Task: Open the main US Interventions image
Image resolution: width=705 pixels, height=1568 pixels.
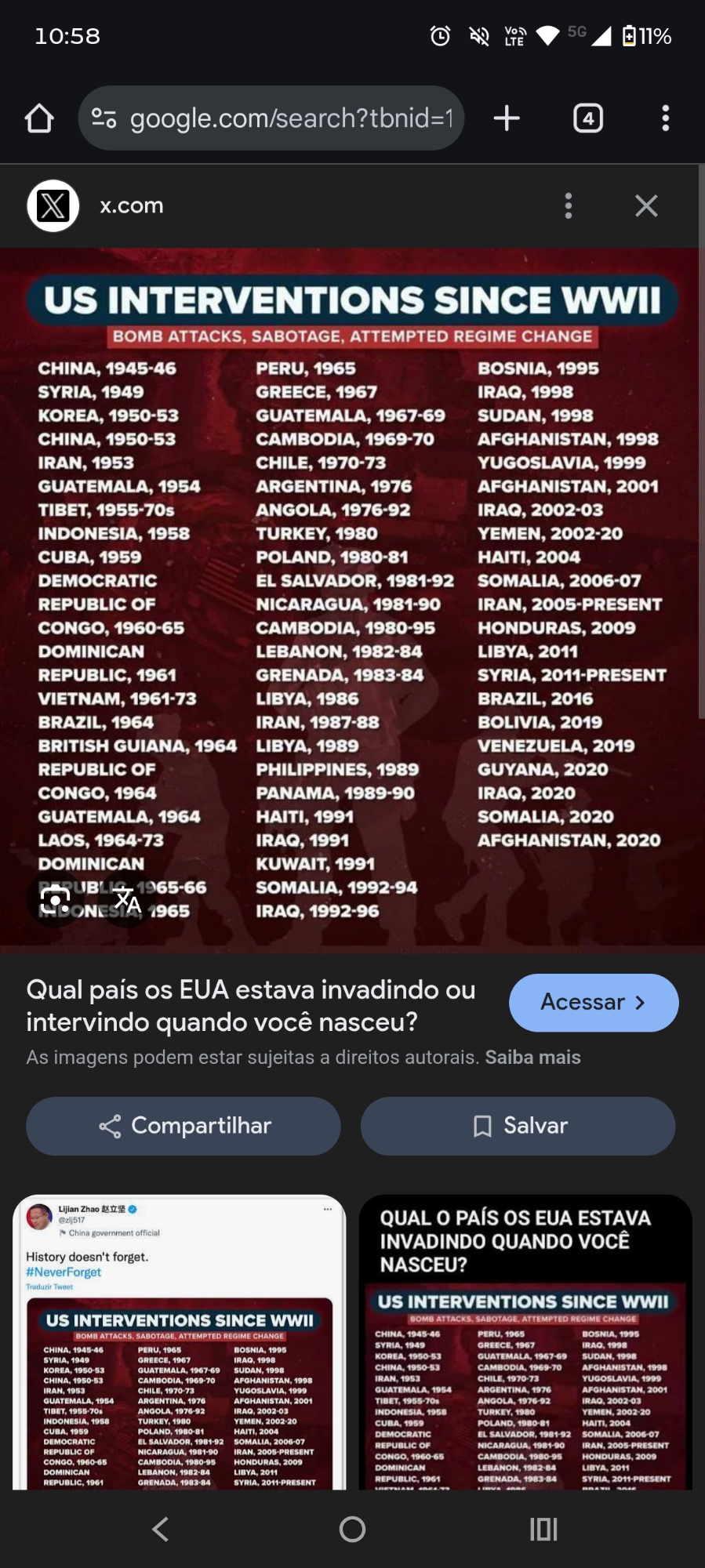Action: pos(353,596)
